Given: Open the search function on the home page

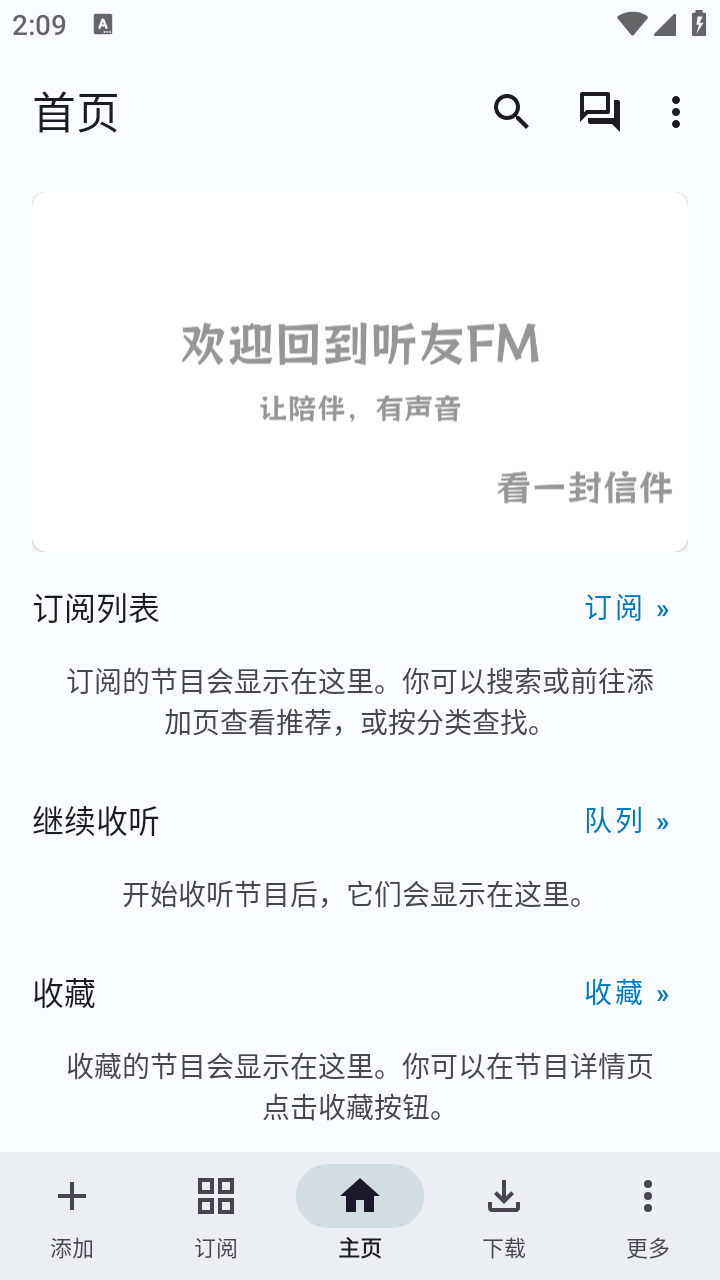Looking at the screenshot, I should [x=511, y=111].
